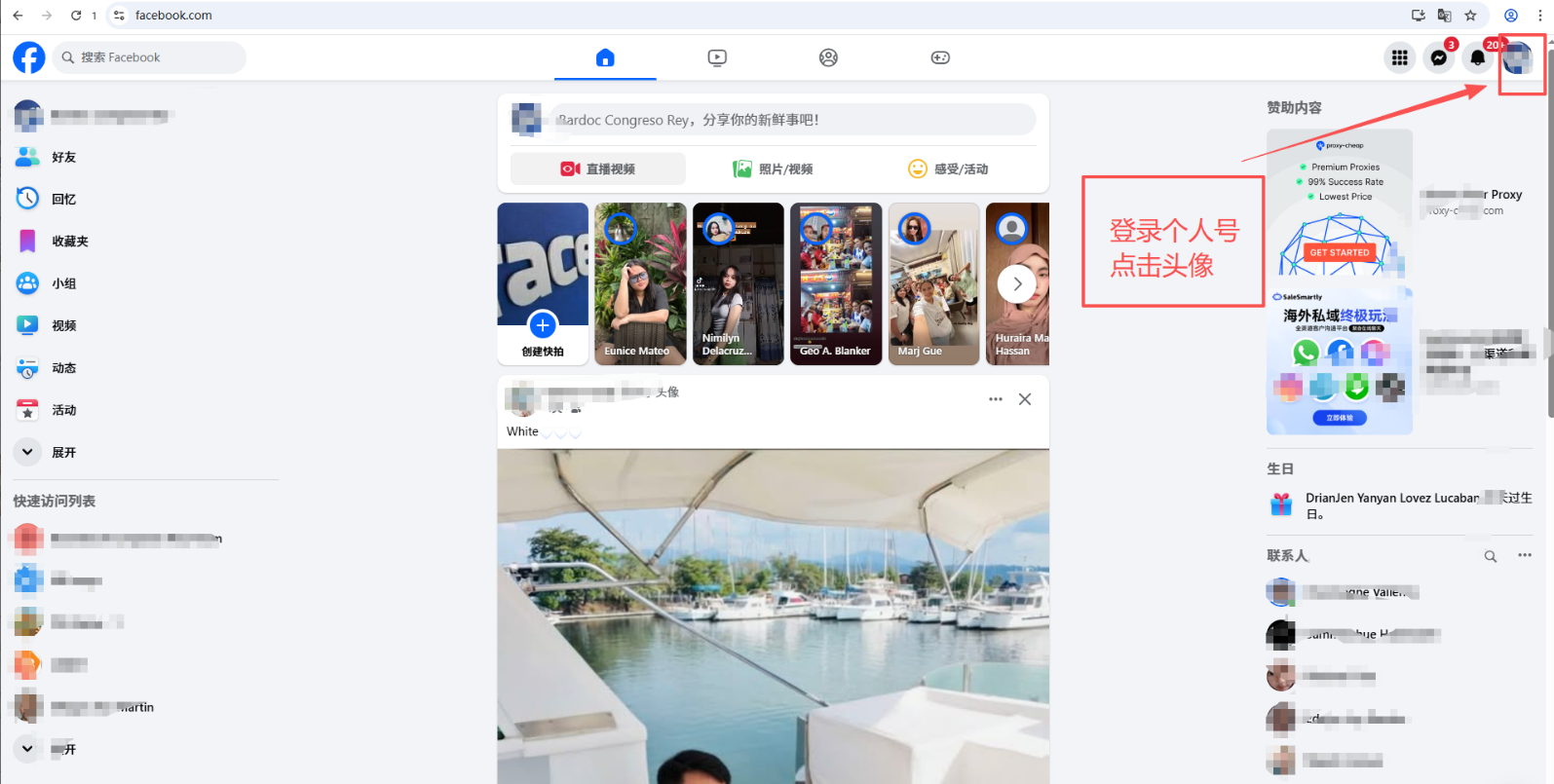This screenshot has width=1554, height=784.
Task: Open 好友 in the left sidebar
Action: [63, 157]
